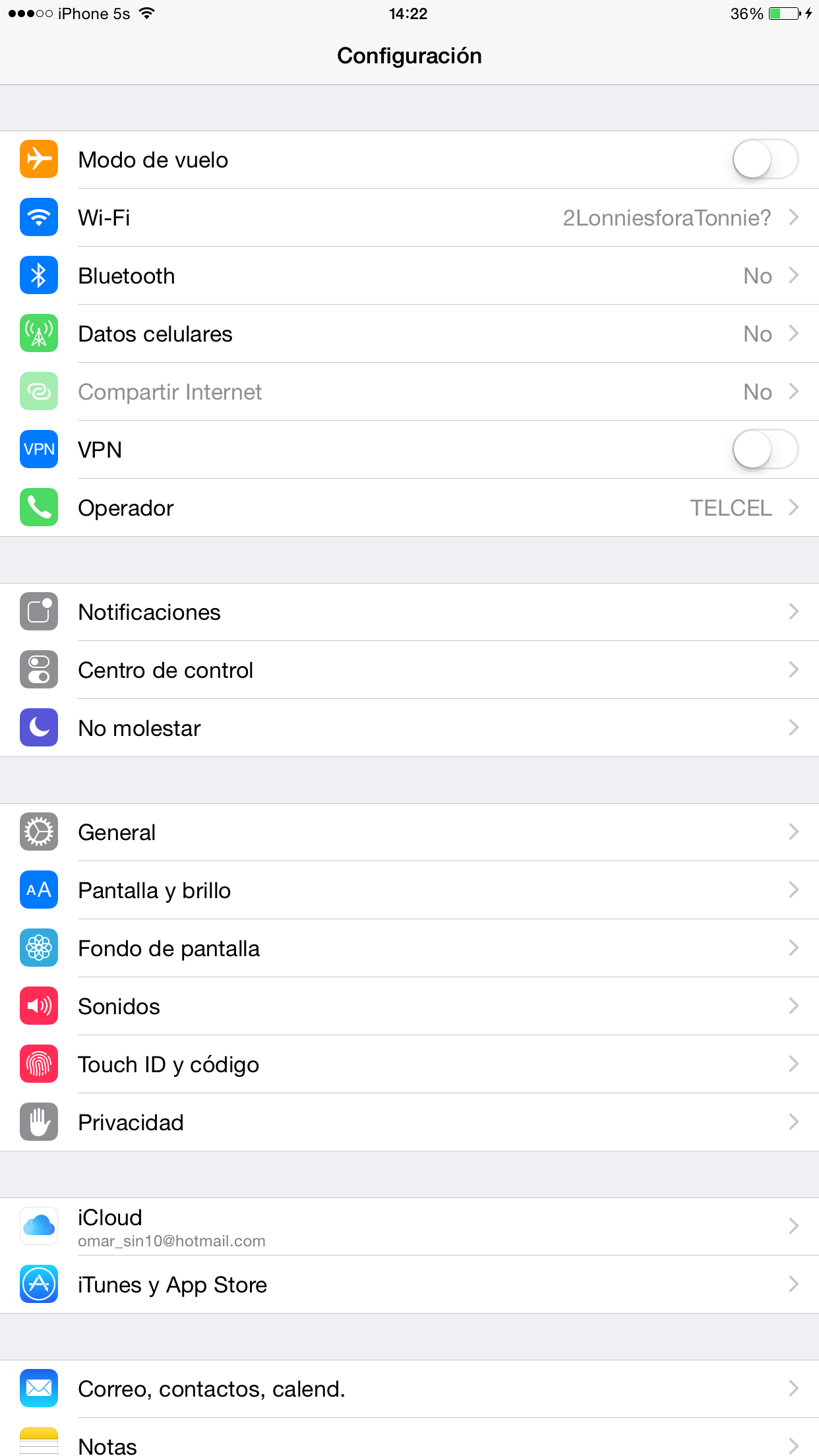Viewport: 819px width, 1456px height.
Task: Open Wi-Fi settings
Action: click(x=409, y=218)
